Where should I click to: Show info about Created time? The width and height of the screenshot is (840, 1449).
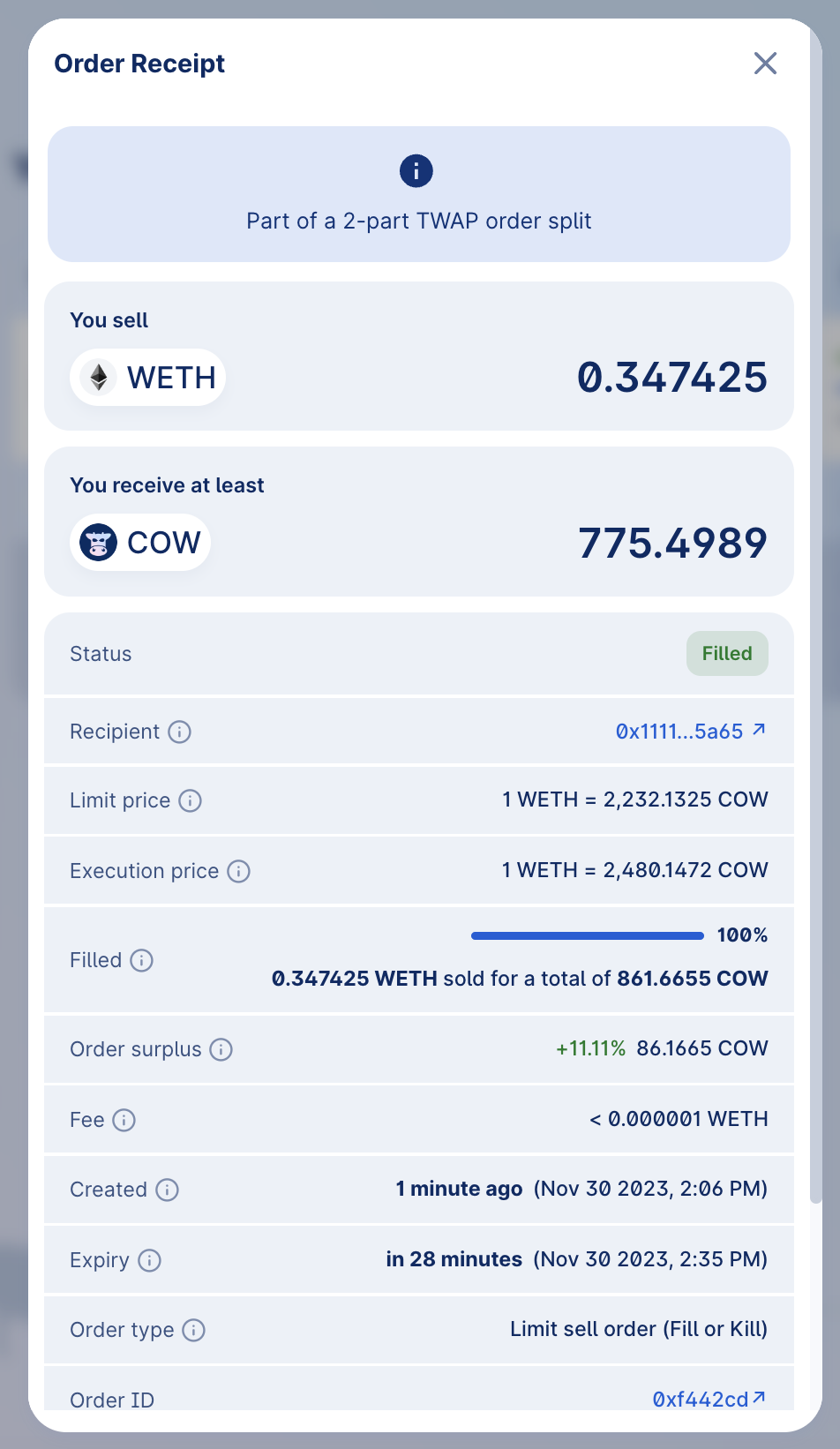pos(167,1190)
